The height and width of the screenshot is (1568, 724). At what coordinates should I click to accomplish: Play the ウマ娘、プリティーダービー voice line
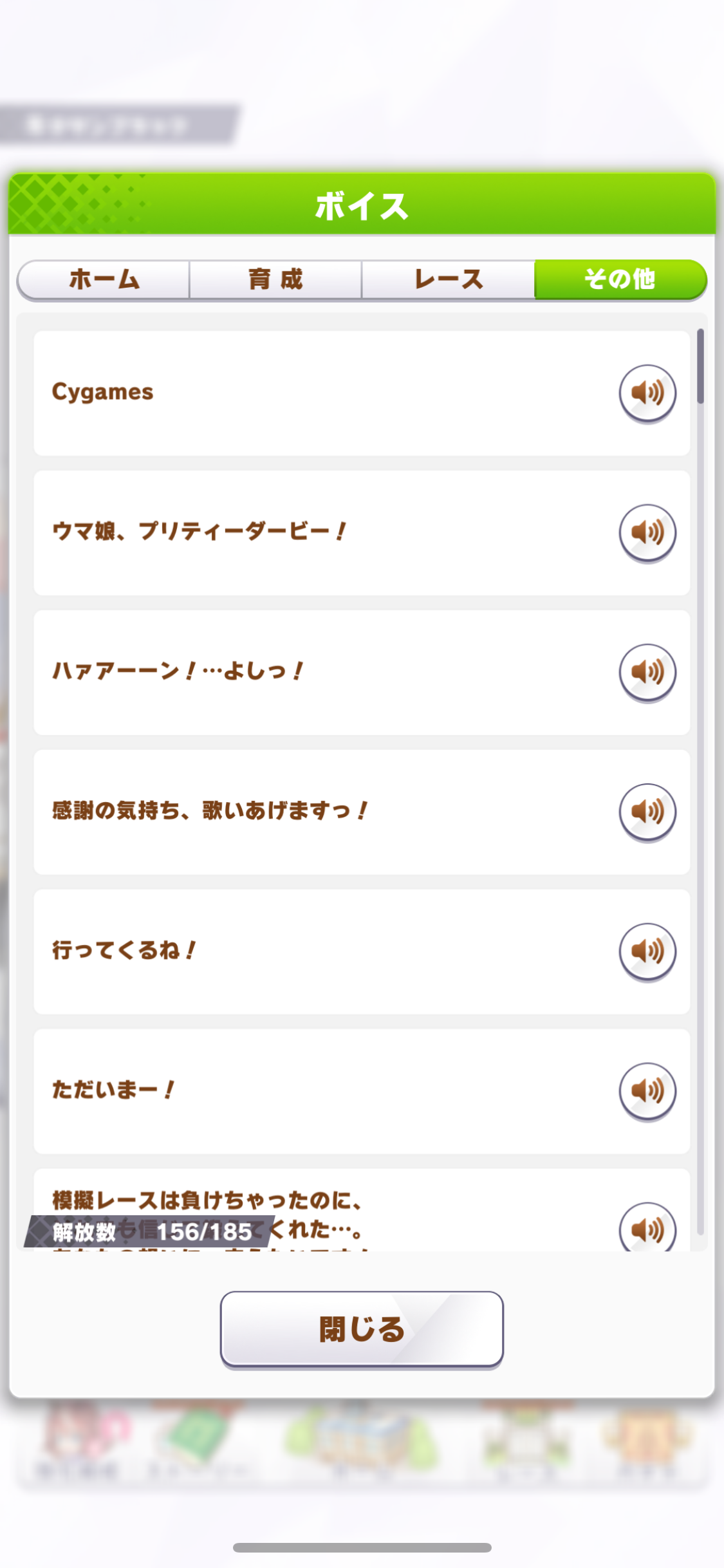[x=647, y=533]
